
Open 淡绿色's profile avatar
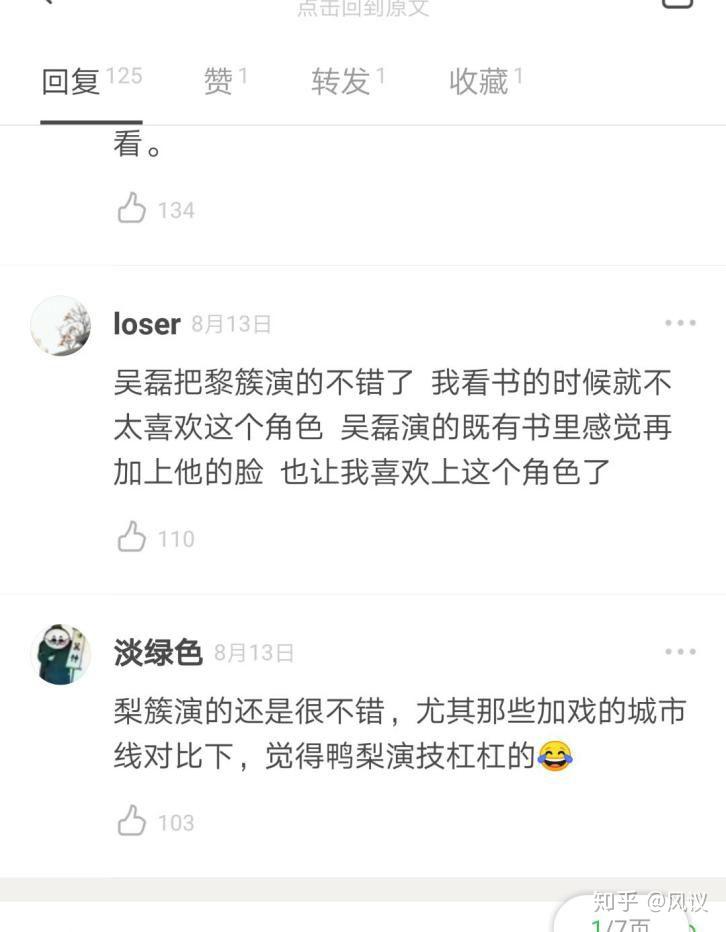point(61,654)
